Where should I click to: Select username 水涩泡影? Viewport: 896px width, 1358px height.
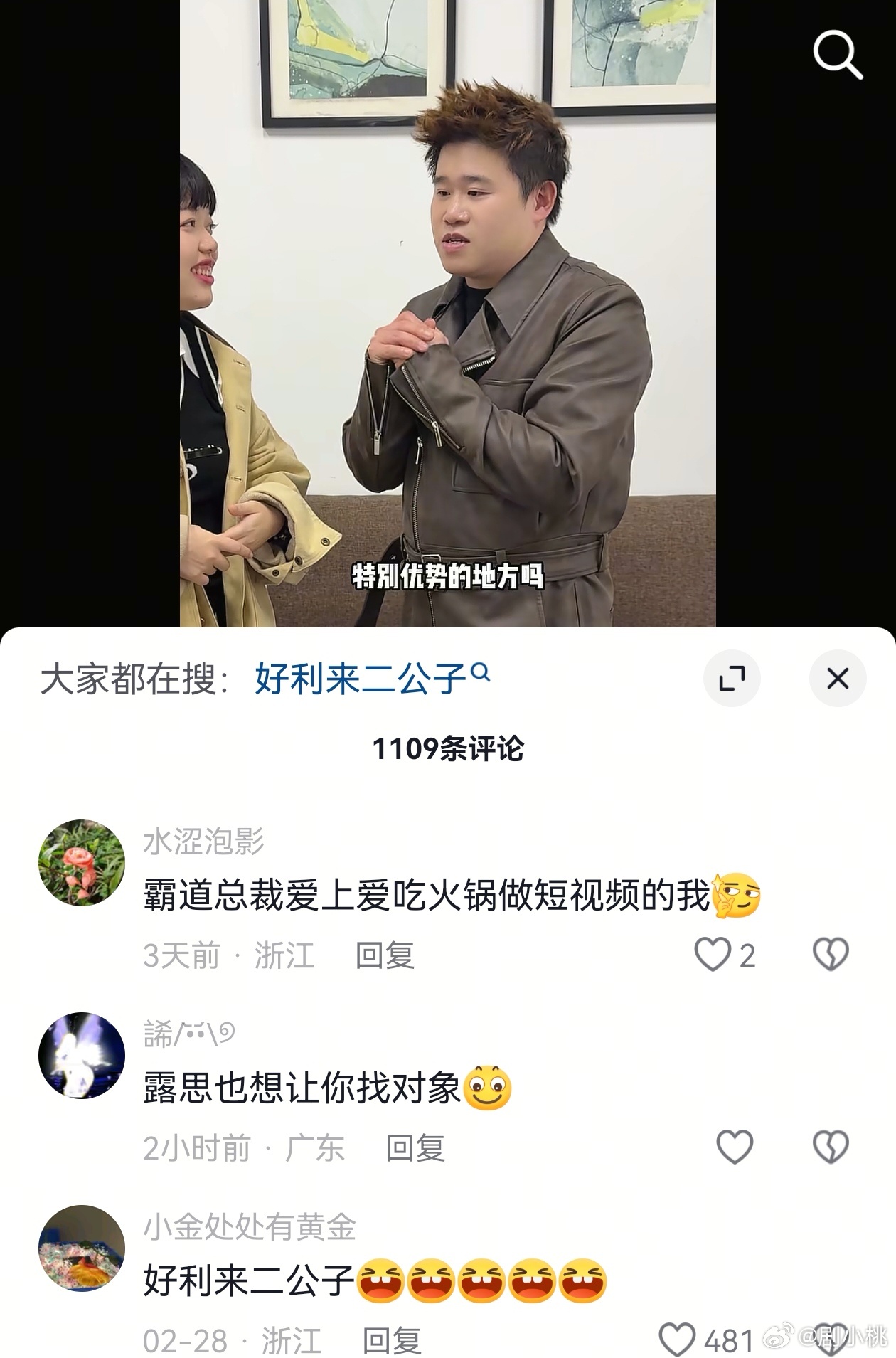[210, 842]
